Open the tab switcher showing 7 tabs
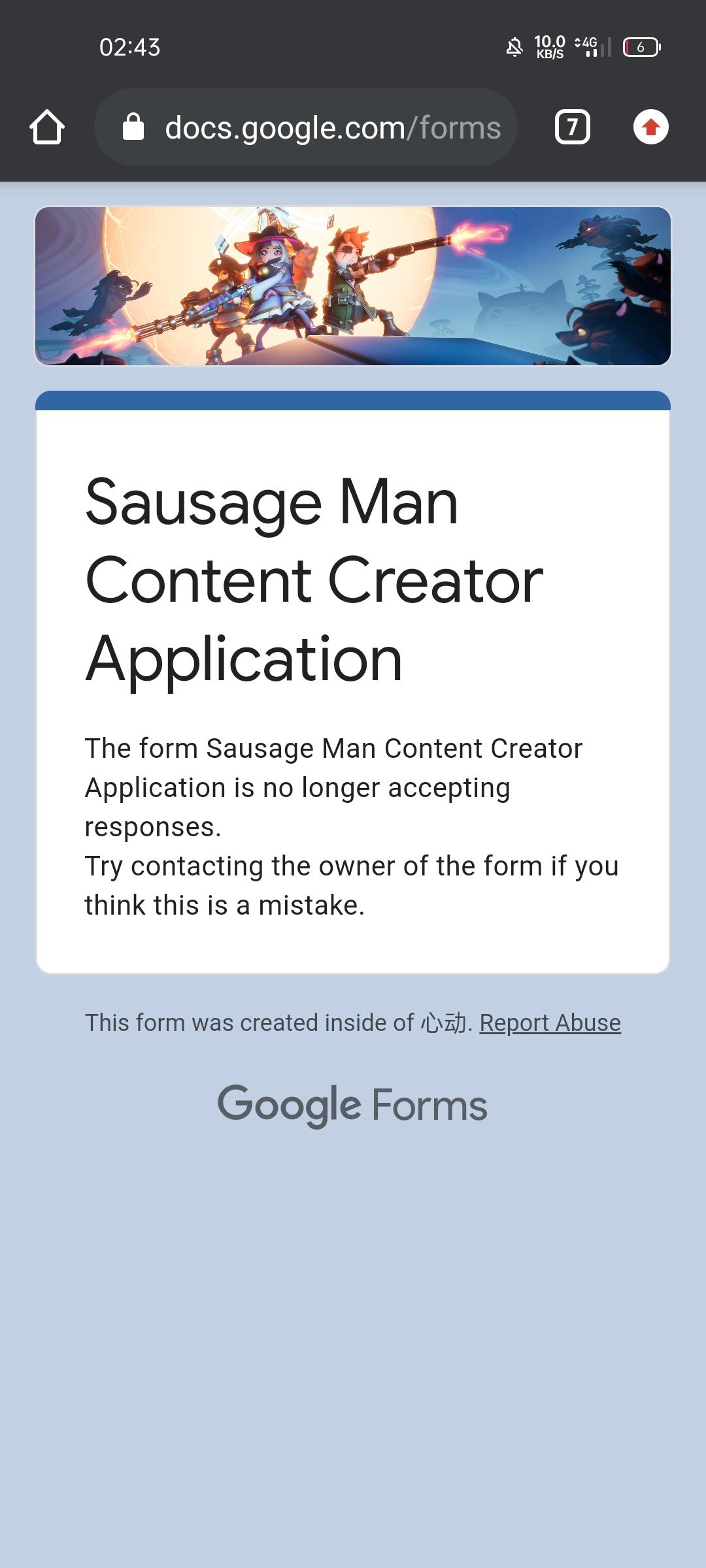706x1568 pixels. [572, 127]
